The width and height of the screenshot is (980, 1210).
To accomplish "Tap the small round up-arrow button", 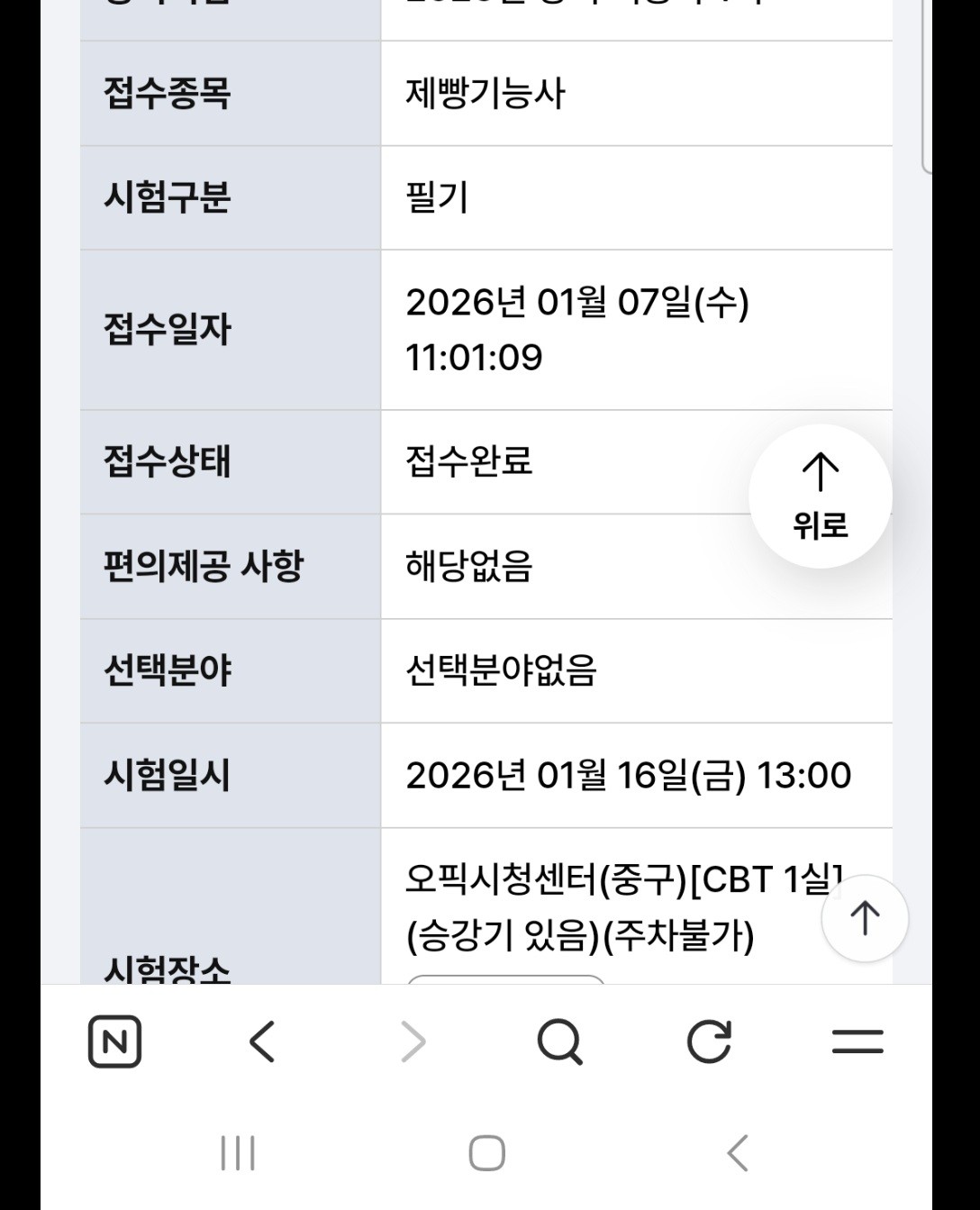I will coord(865,918).
